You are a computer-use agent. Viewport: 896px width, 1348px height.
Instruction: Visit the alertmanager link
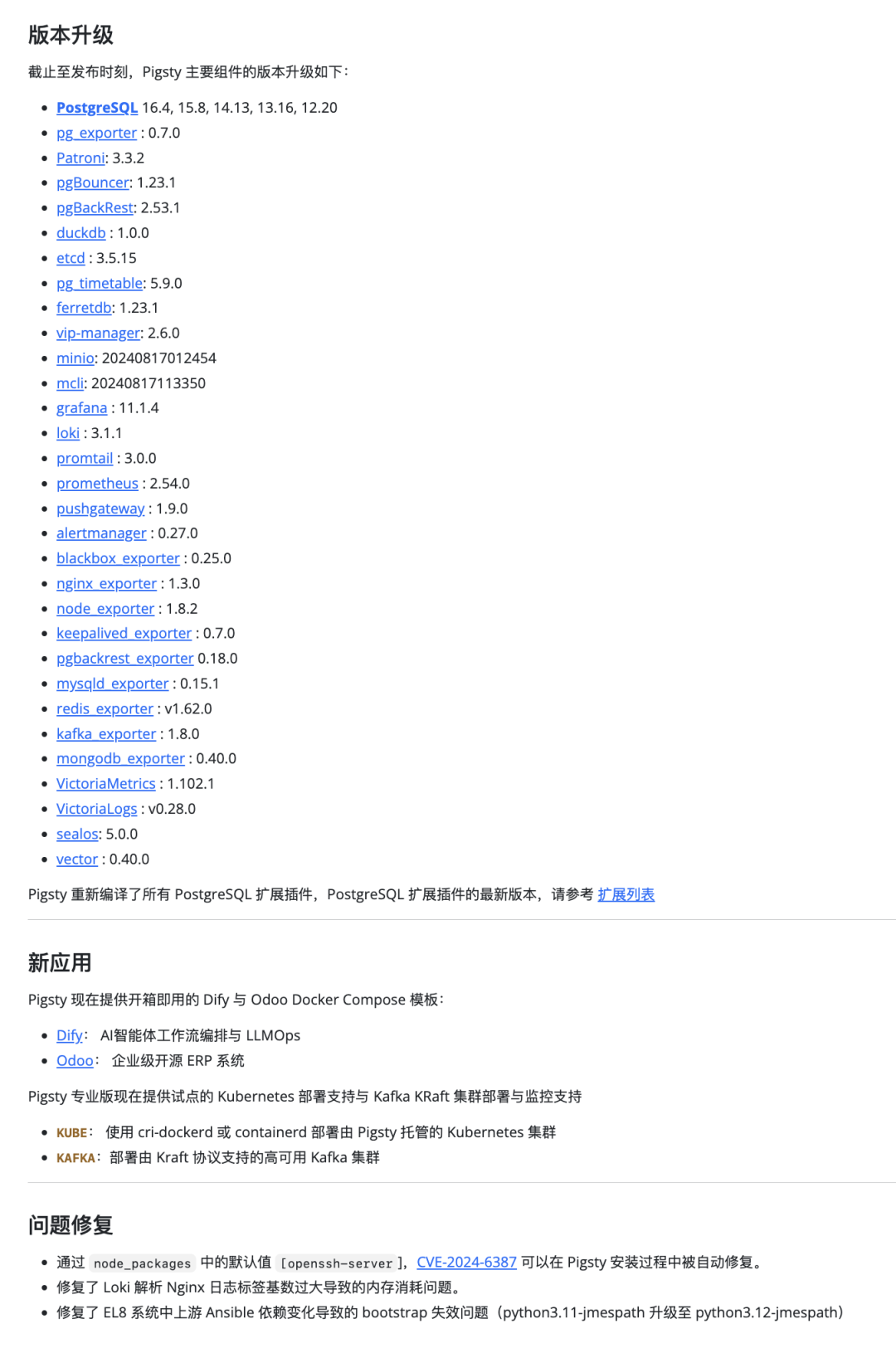(x=101, y=533)
